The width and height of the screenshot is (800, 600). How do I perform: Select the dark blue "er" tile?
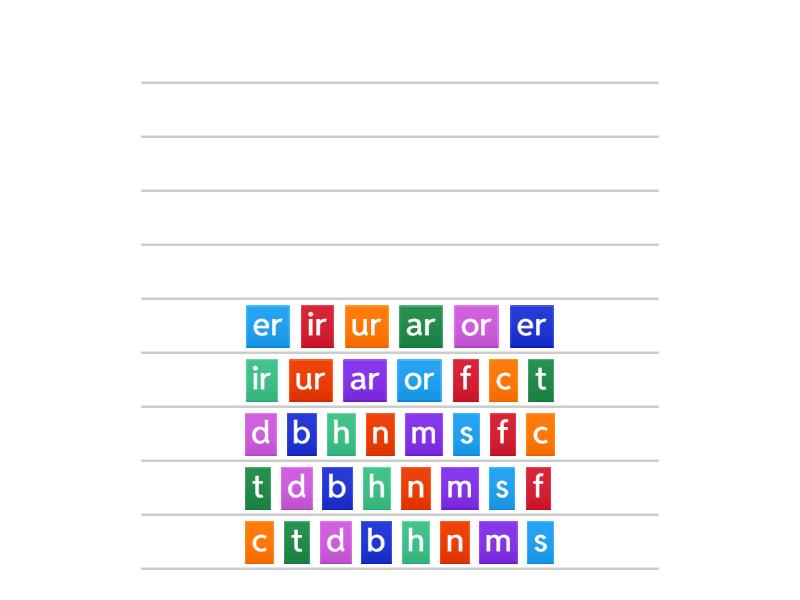pos(531,326)
